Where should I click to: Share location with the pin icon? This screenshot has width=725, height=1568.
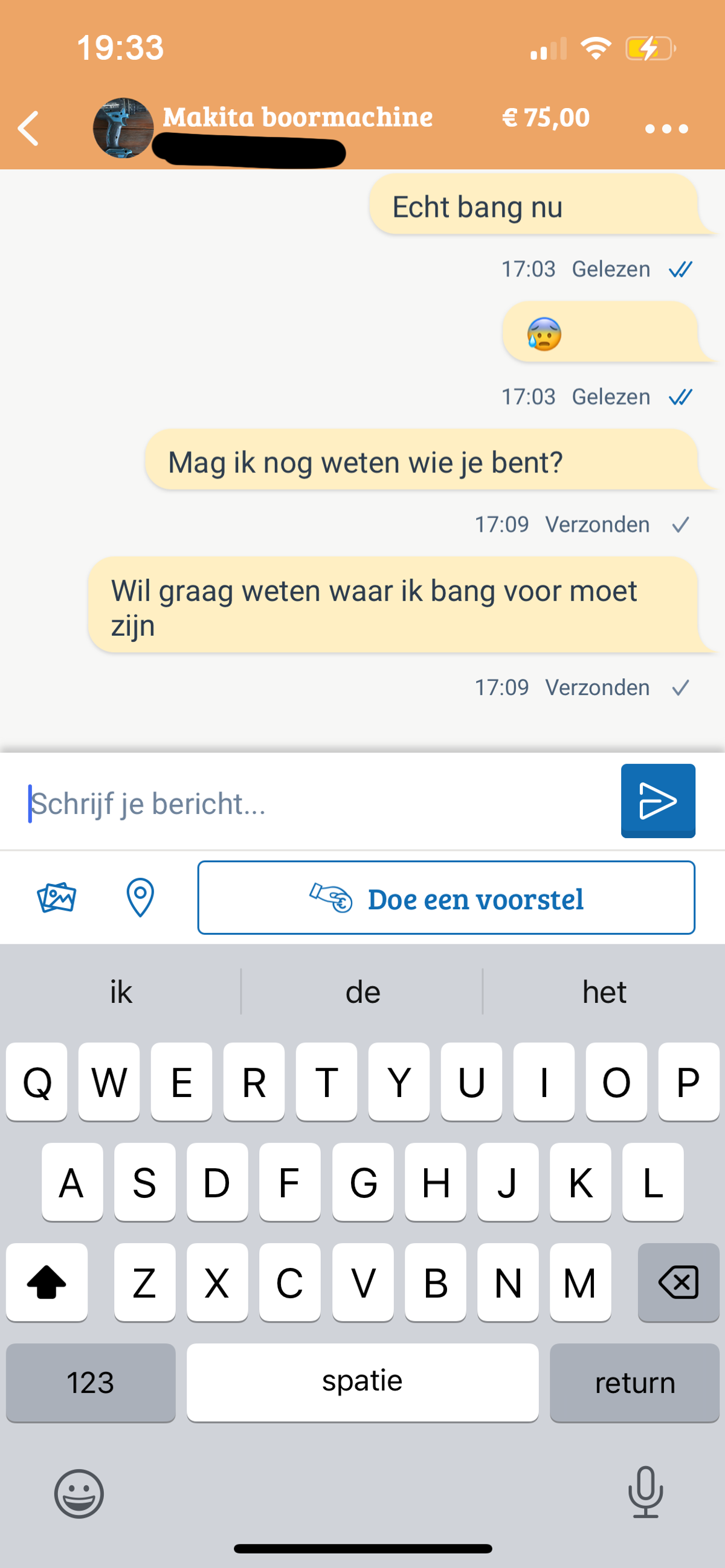(140, 897)
